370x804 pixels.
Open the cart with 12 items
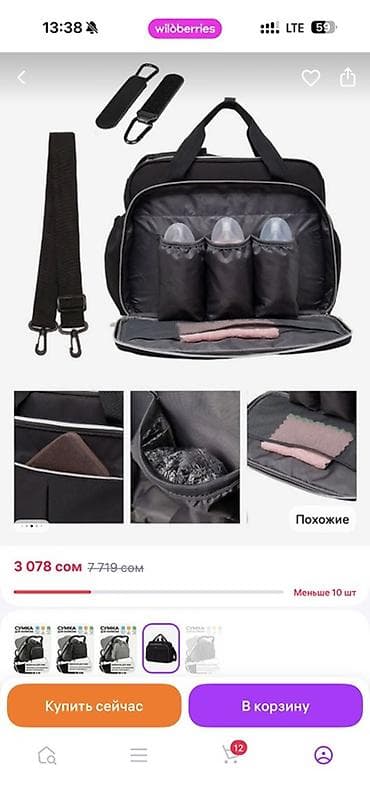233,753
